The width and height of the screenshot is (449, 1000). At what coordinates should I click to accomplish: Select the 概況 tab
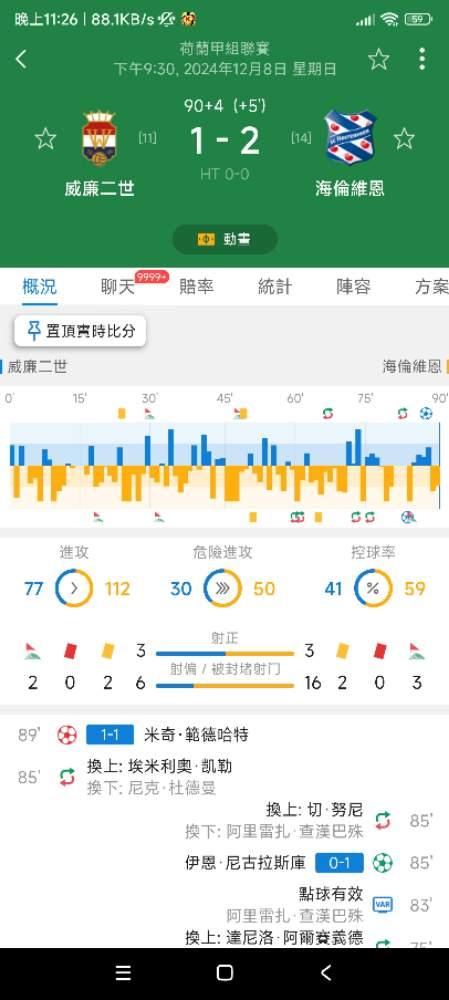point(40,287)
